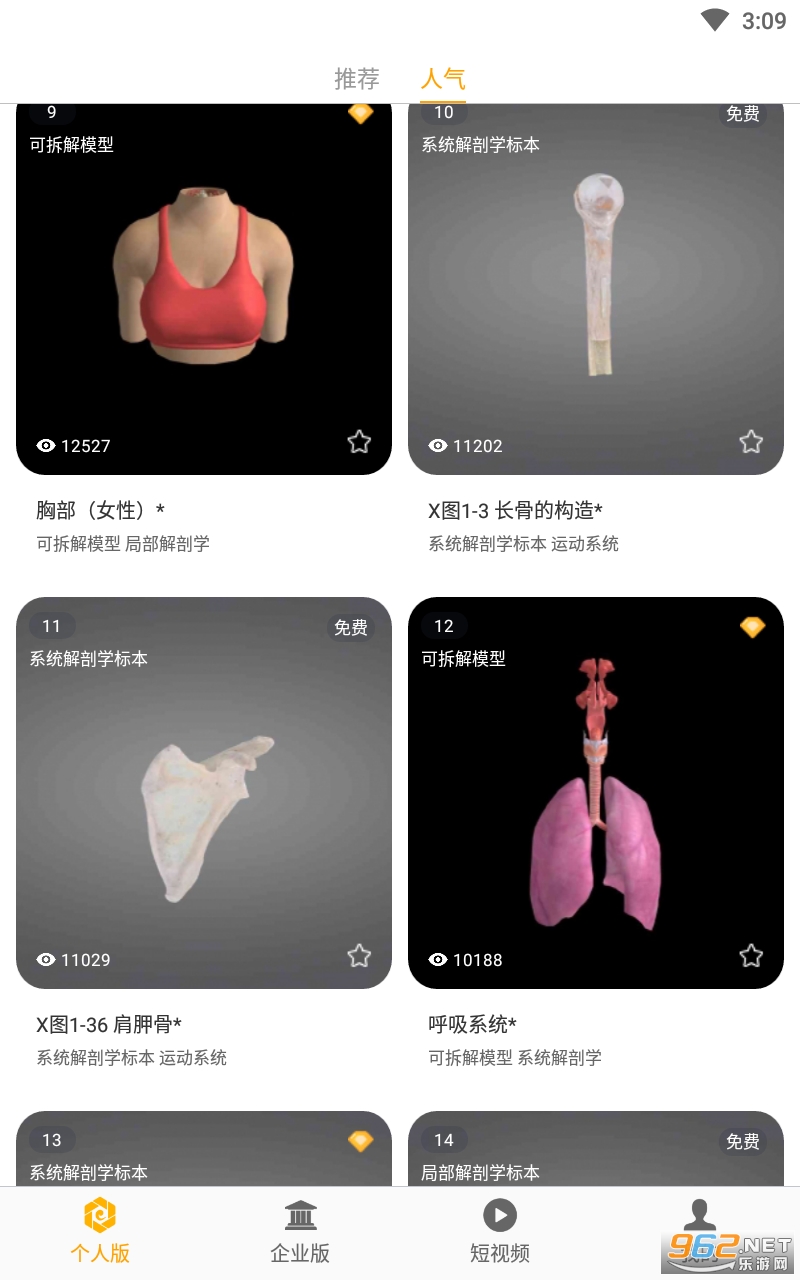
Task: Open card number 14 局部解剖学标本
Action: coord(596,1149)
